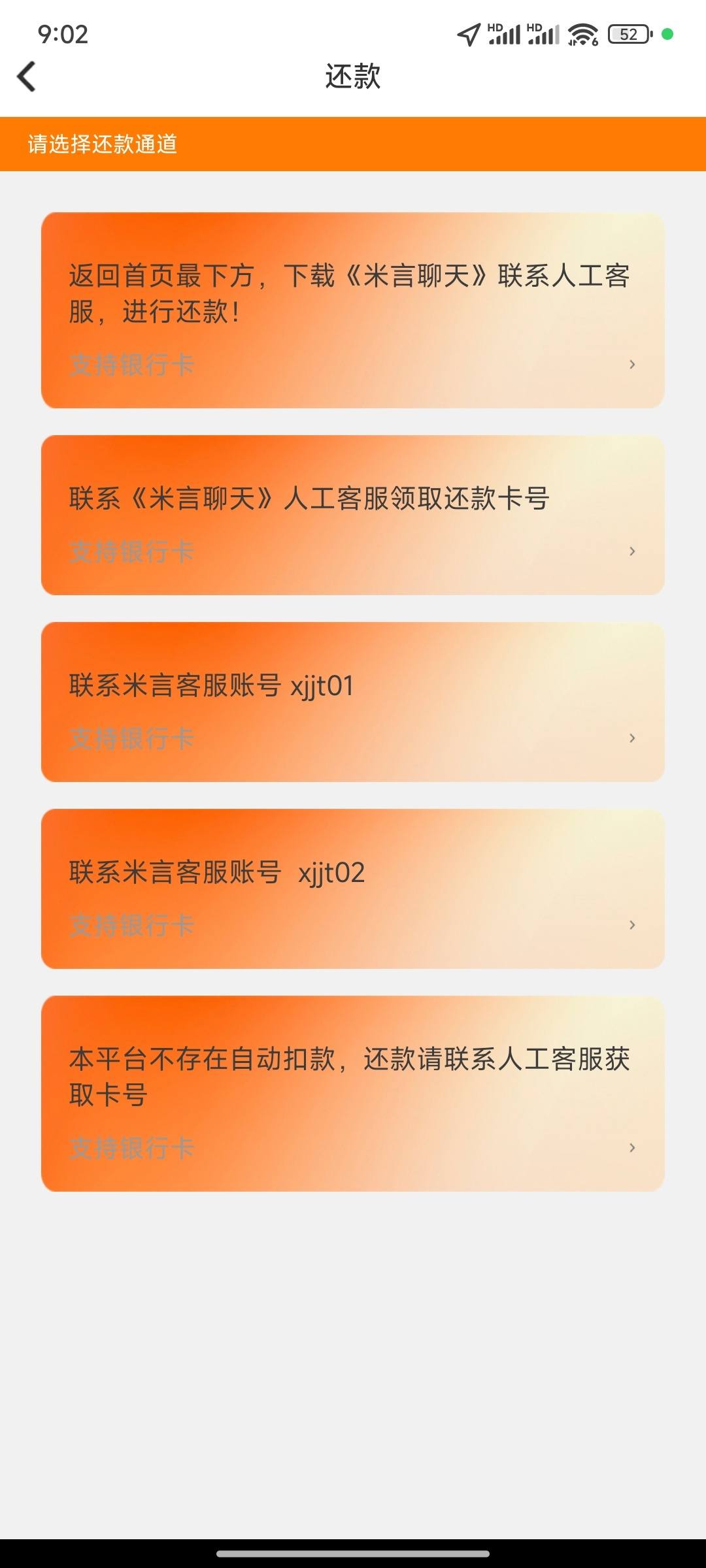
Task: Expand the 下载《米言聊天》 repayment card chevron
Action: tap(631, 365)
